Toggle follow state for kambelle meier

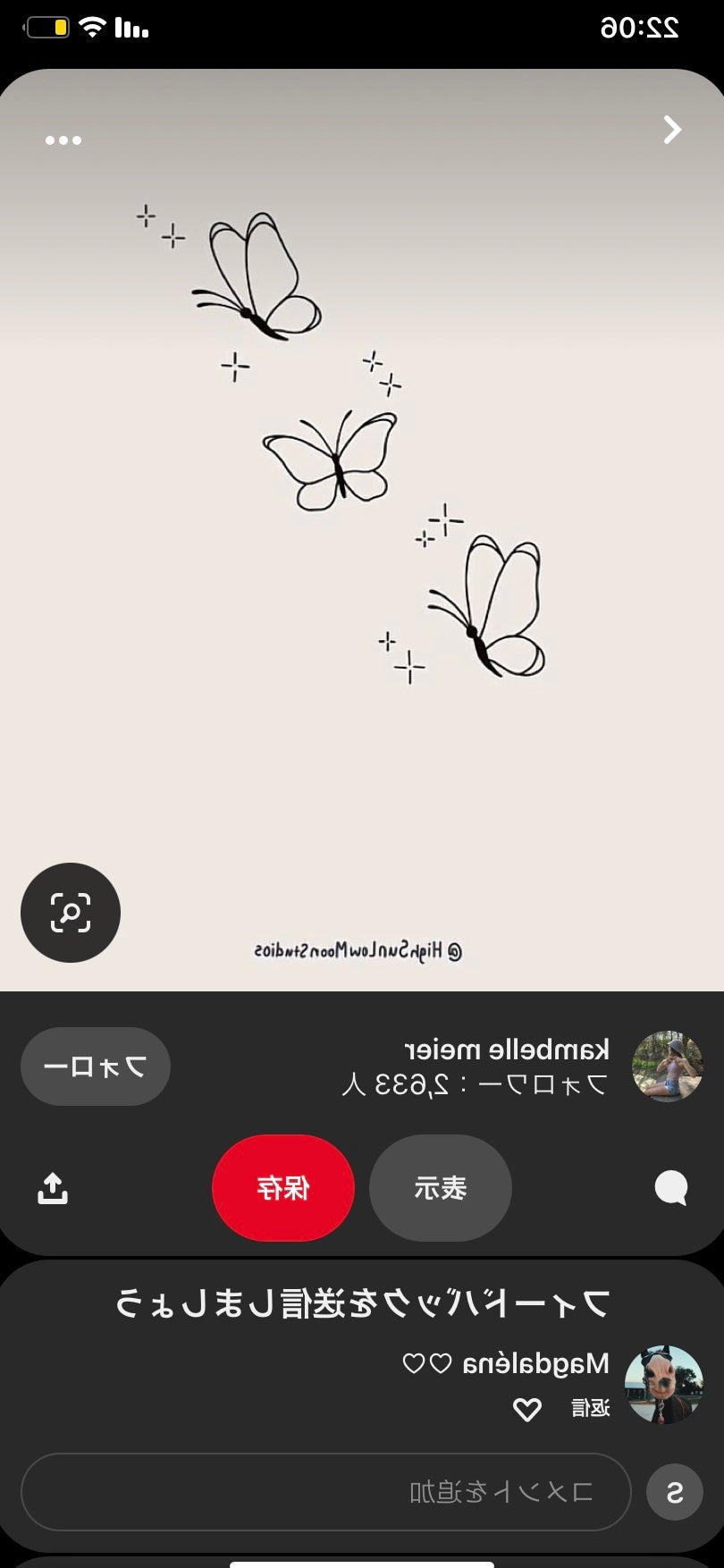click(95, 1066)
